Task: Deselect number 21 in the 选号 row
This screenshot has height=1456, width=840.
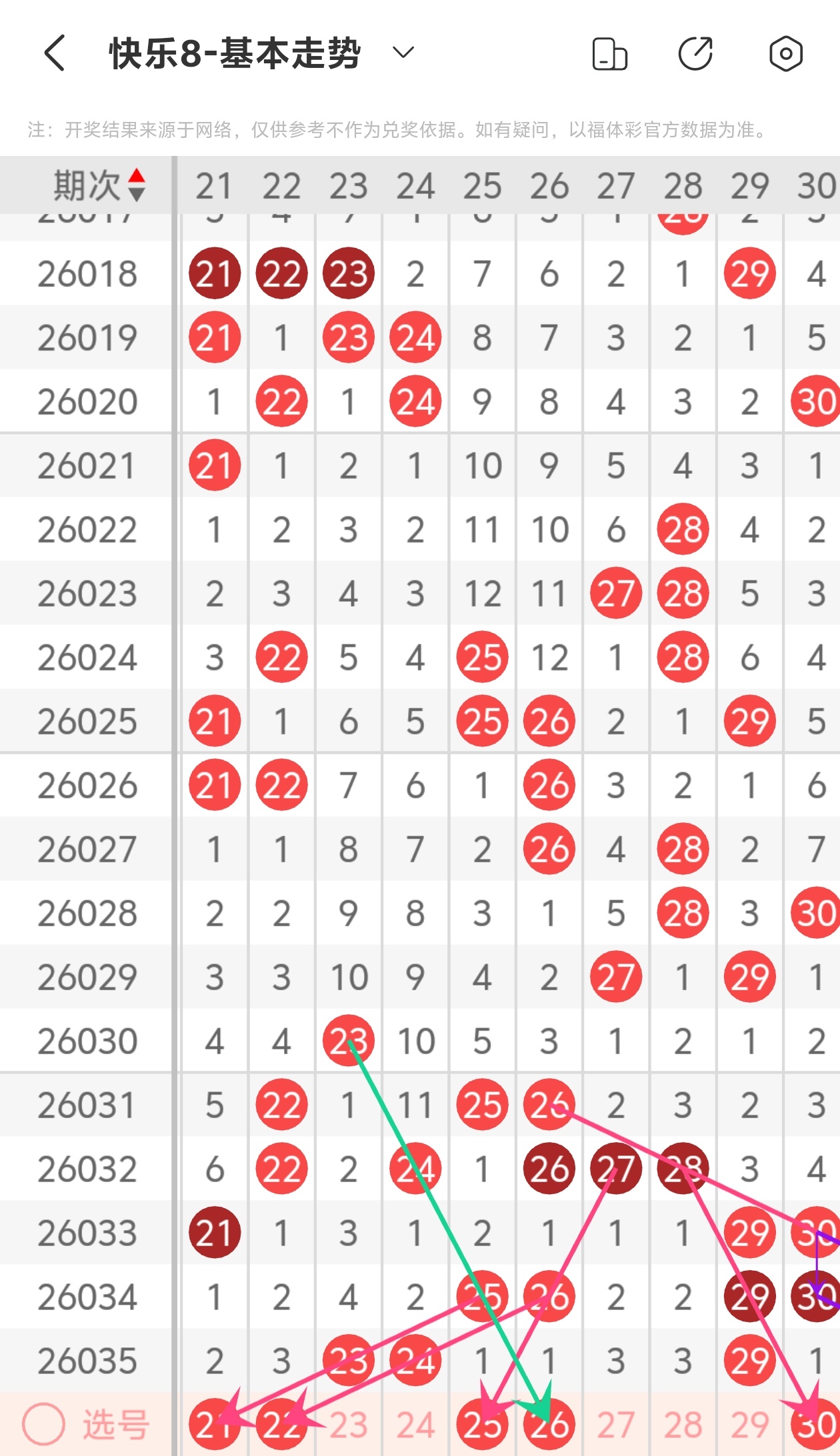Action: 214,1425
